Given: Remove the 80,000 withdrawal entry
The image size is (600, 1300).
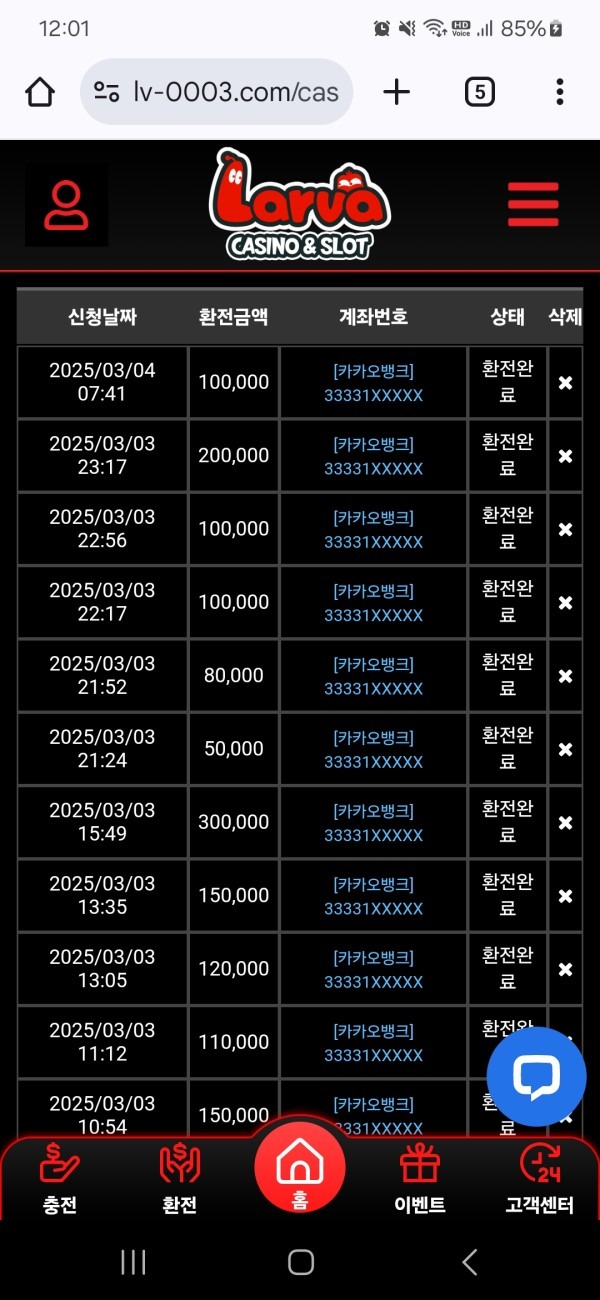Looking at the screenshot, I should coord(565,676).
